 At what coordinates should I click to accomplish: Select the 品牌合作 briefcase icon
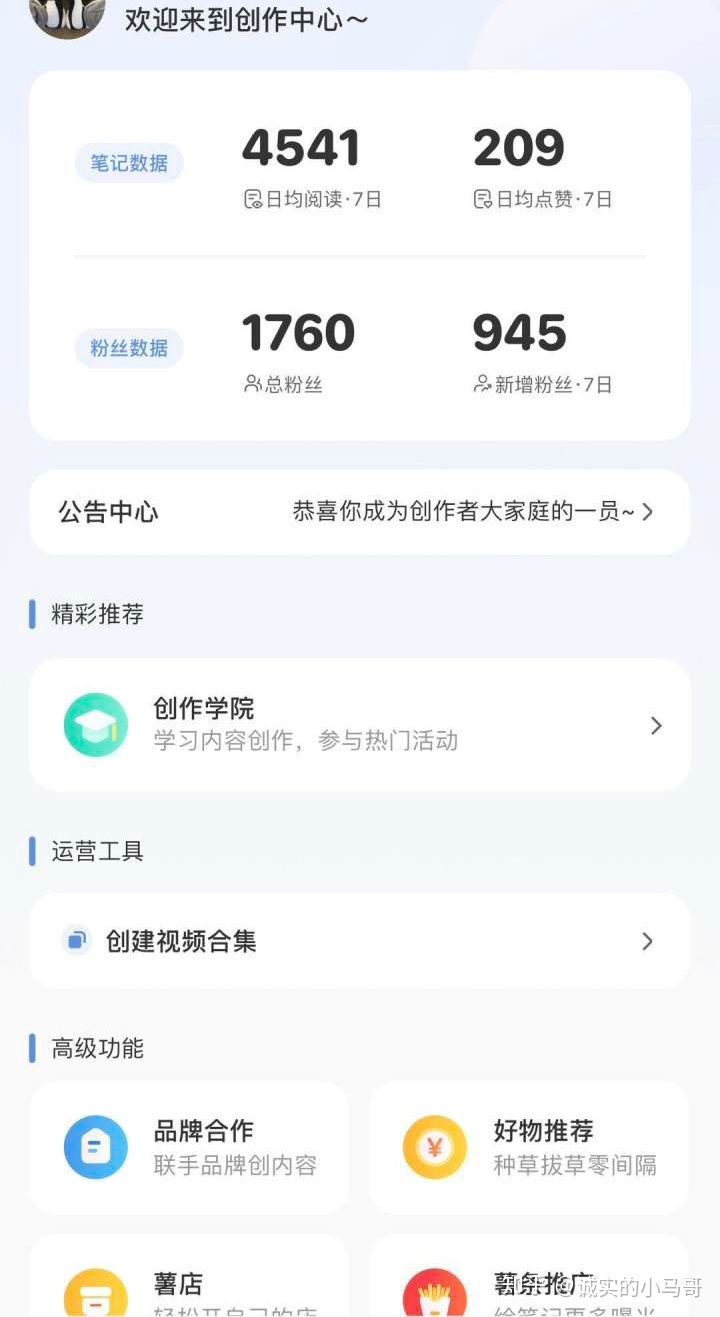pyautogui.click(x=95, y=1147)
